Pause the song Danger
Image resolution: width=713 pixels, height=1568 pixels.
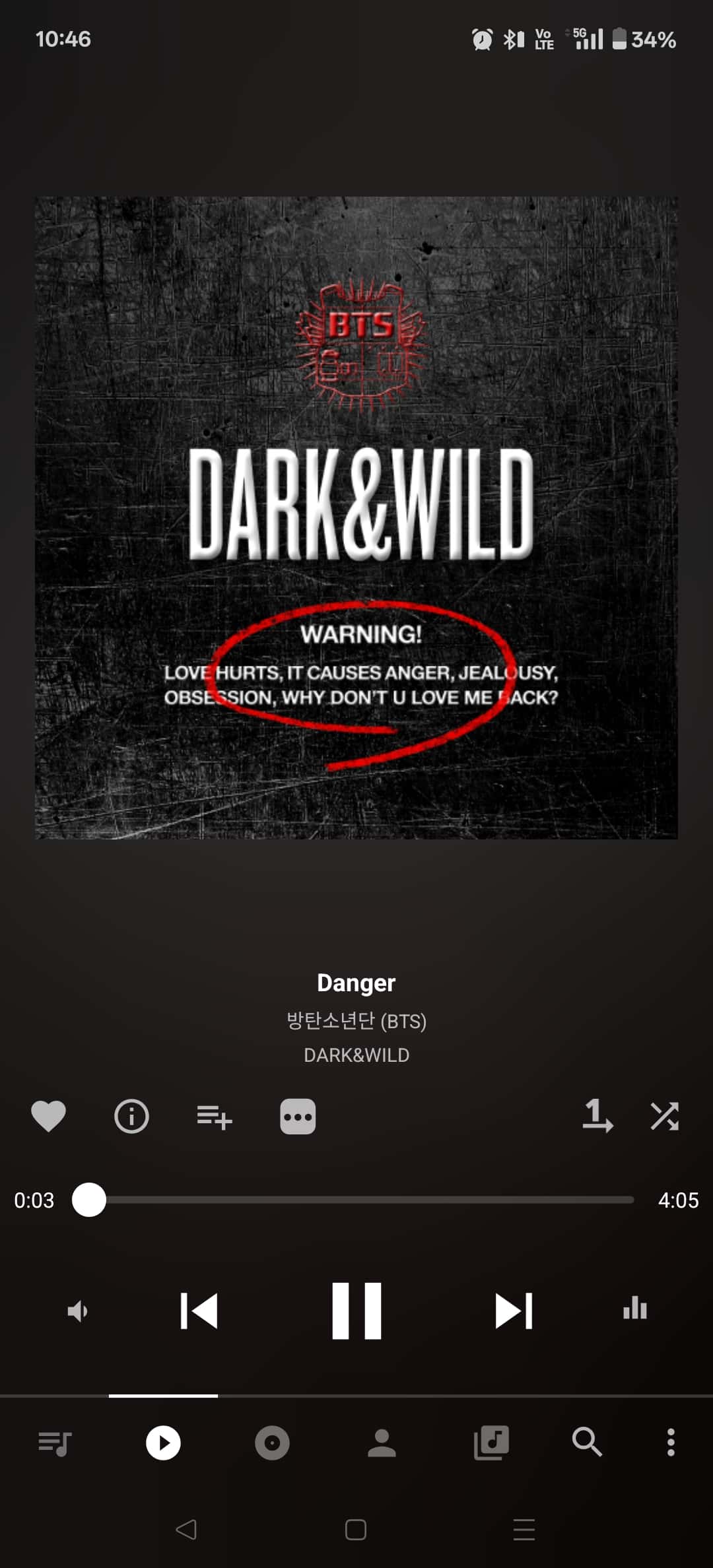coord(356,1311)
